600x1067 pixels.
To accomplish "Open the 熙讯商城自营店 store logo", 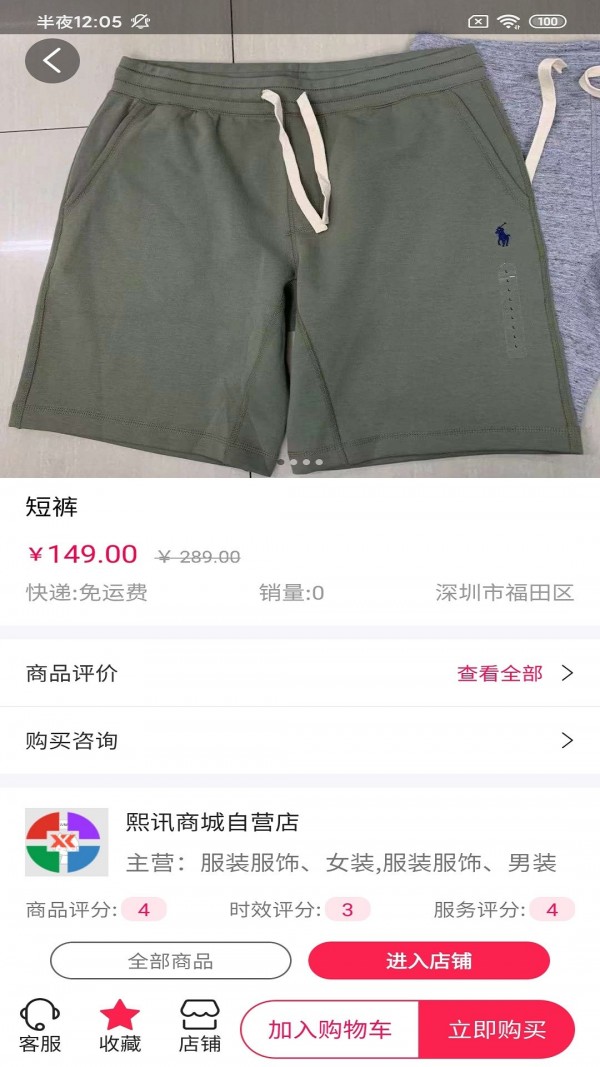I will (67, 842).
